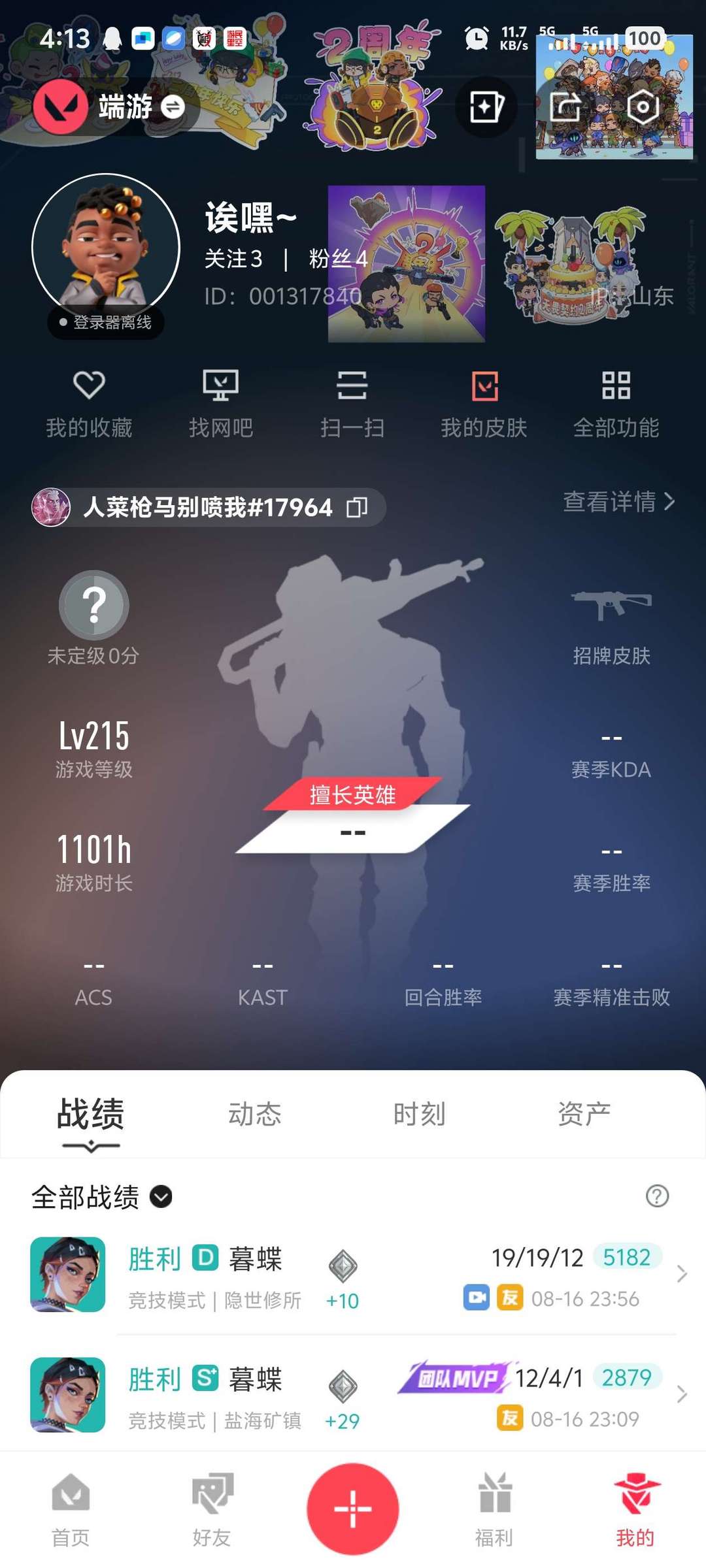Open the match record help icon
706x1568 pixels.
tap(657, 1196)
